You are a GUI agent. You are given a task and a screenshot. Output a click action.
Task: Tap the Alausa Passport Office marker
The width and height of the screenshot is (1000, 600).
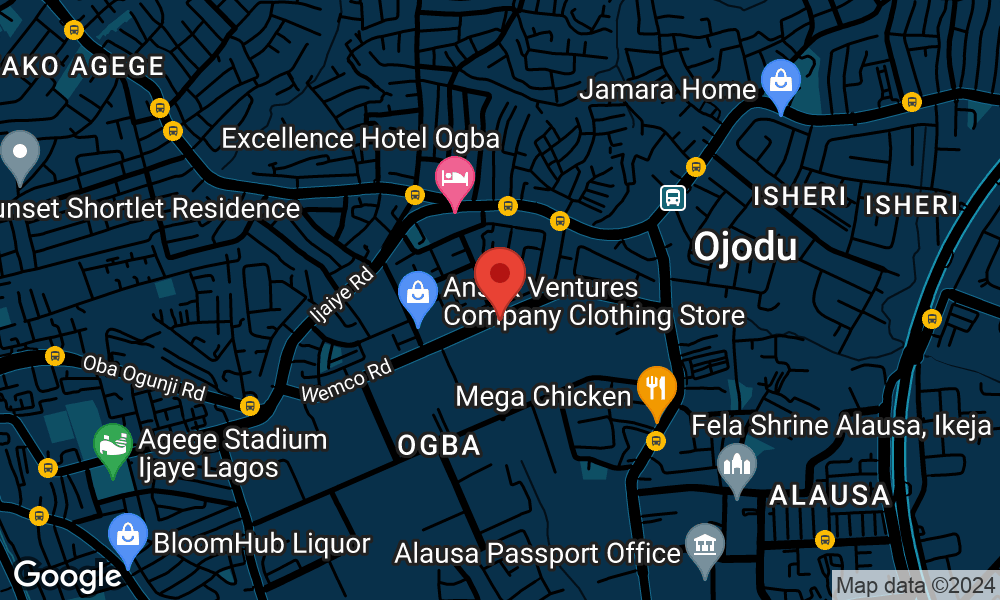704,546
